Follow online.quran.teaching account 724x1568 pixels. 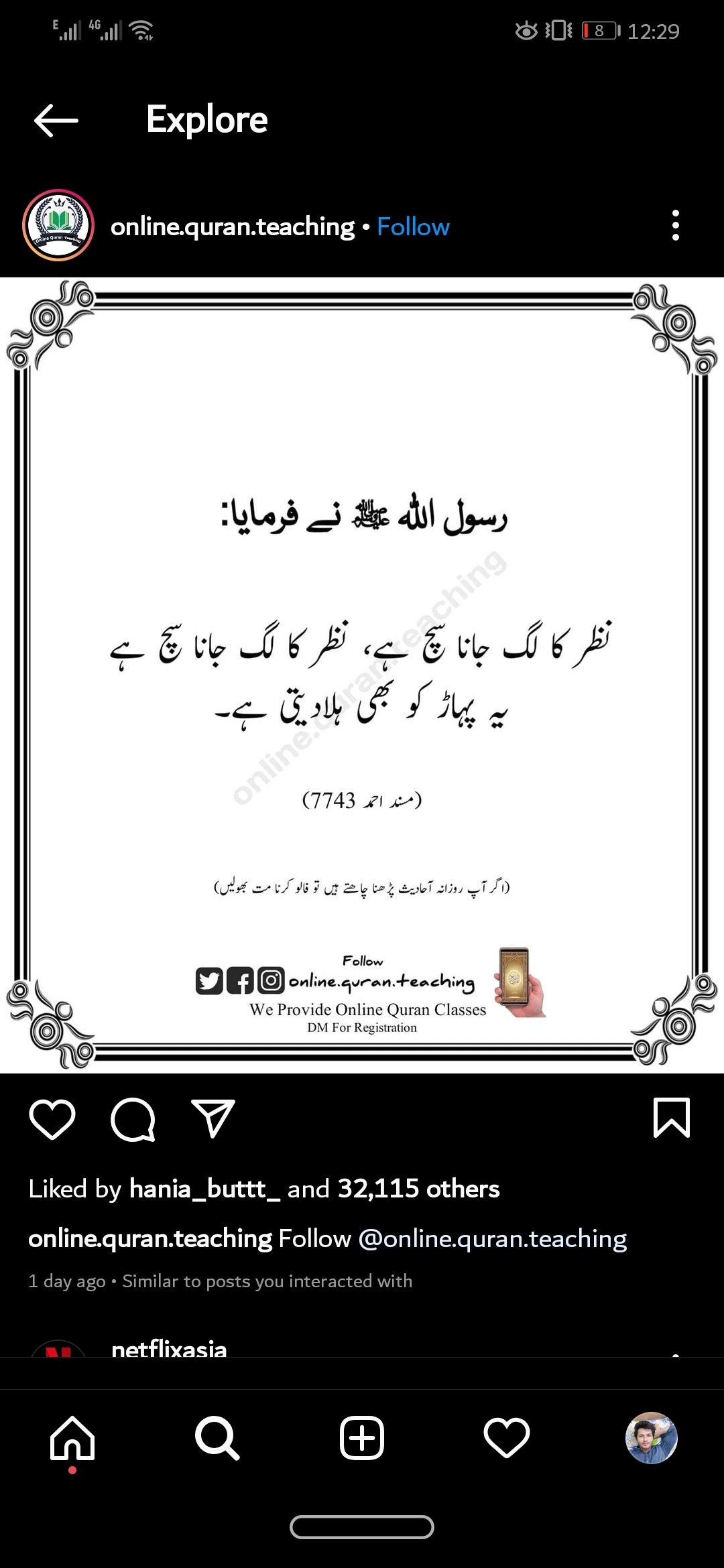coord(413,226)
